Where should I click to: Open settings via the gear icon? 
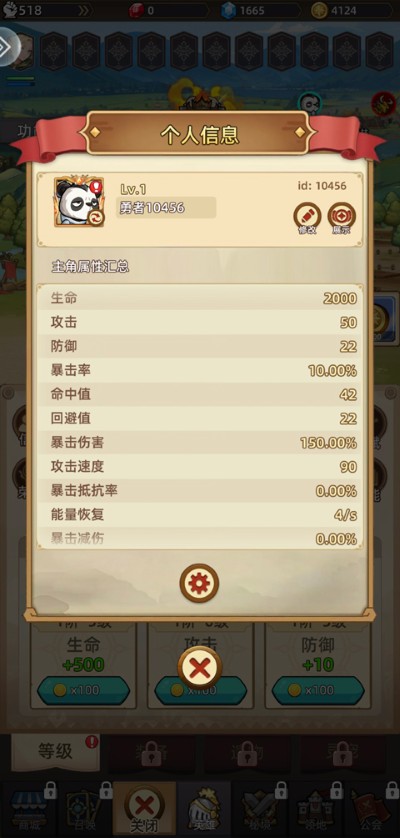click(x=199, y=583)
